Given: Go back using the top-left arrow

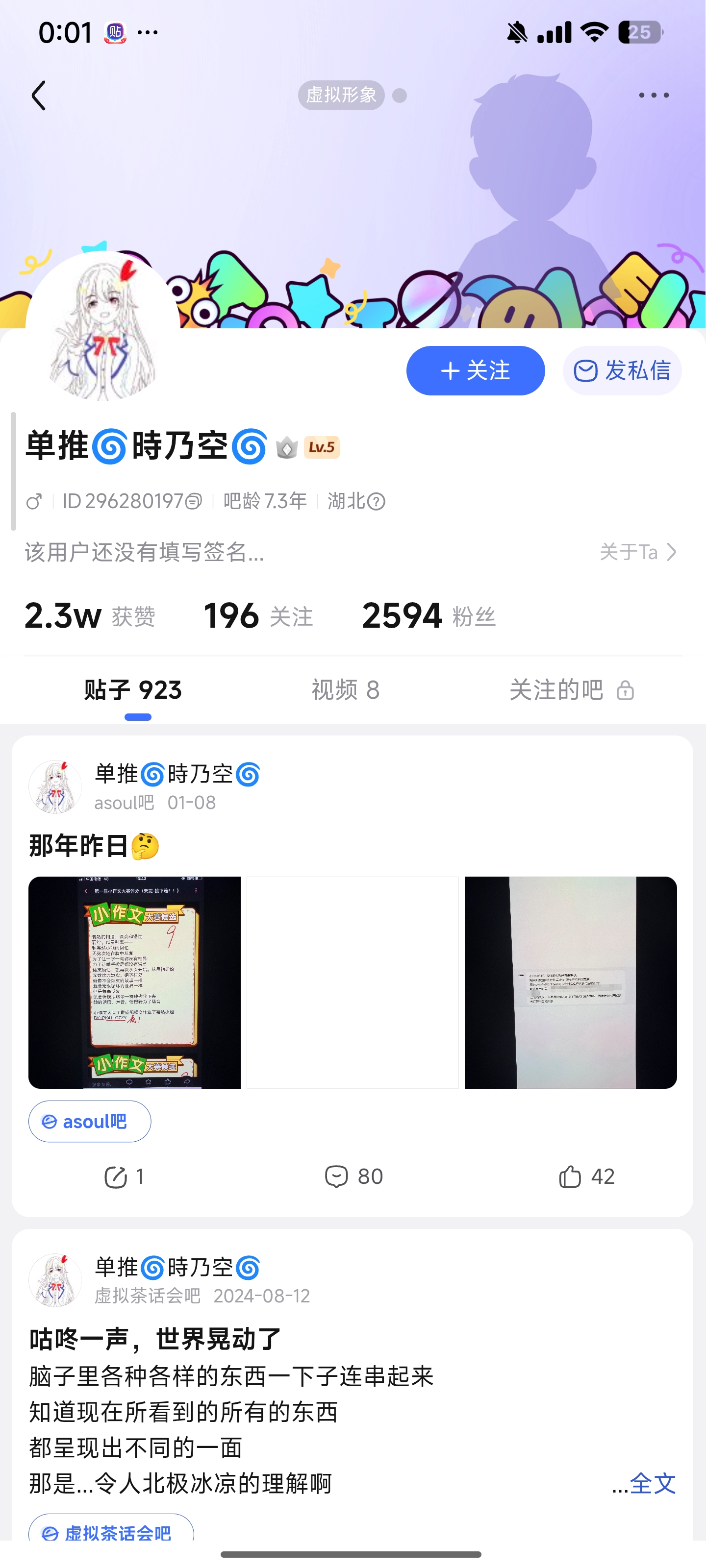Looking at the screenshot, I should [x=39, y=96].
